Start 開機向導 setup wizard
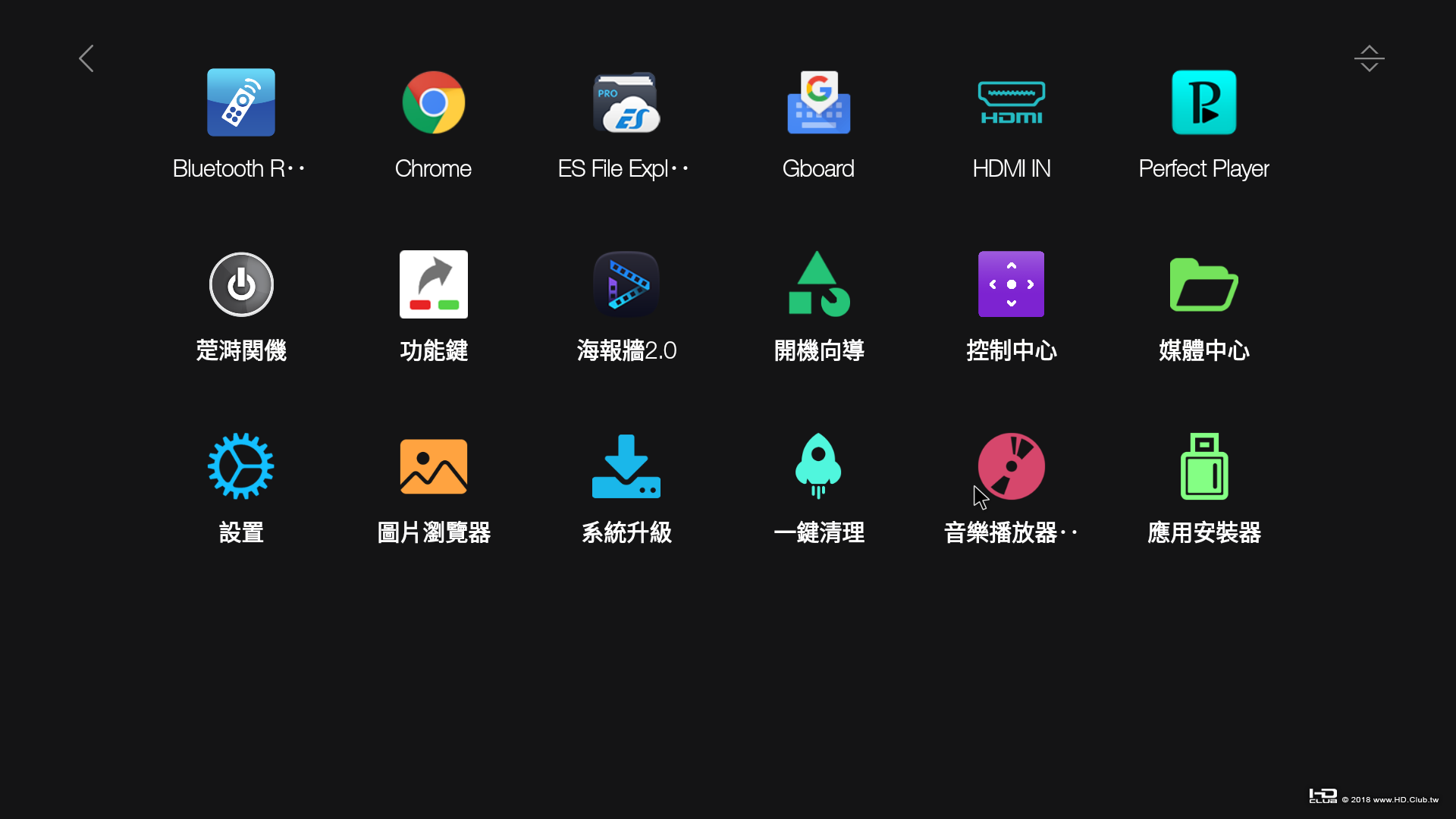Viewport: 1456px width, 819px height. [818, 284]
